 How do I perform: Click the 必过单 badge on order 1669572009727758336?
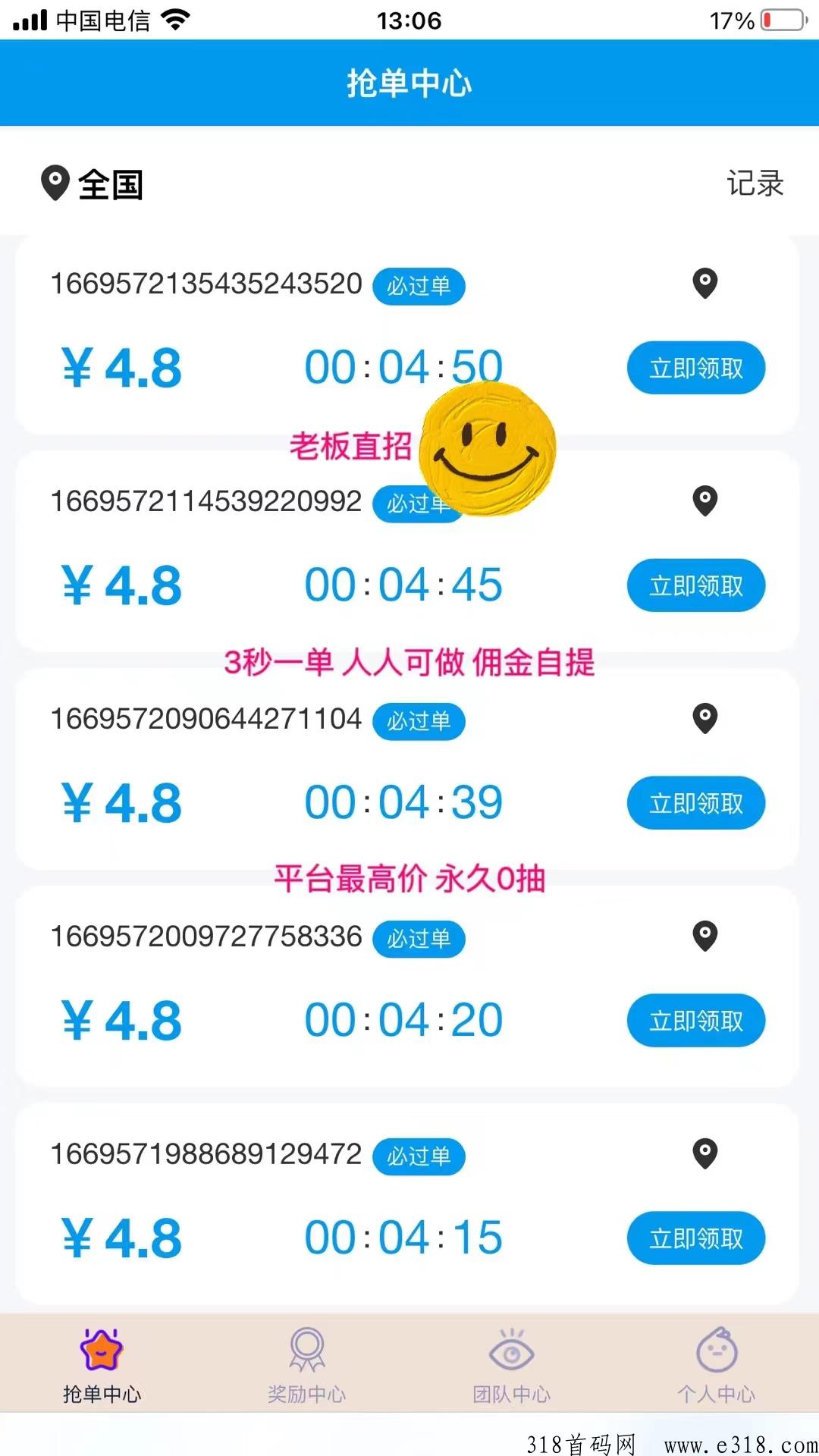point(419,939)
